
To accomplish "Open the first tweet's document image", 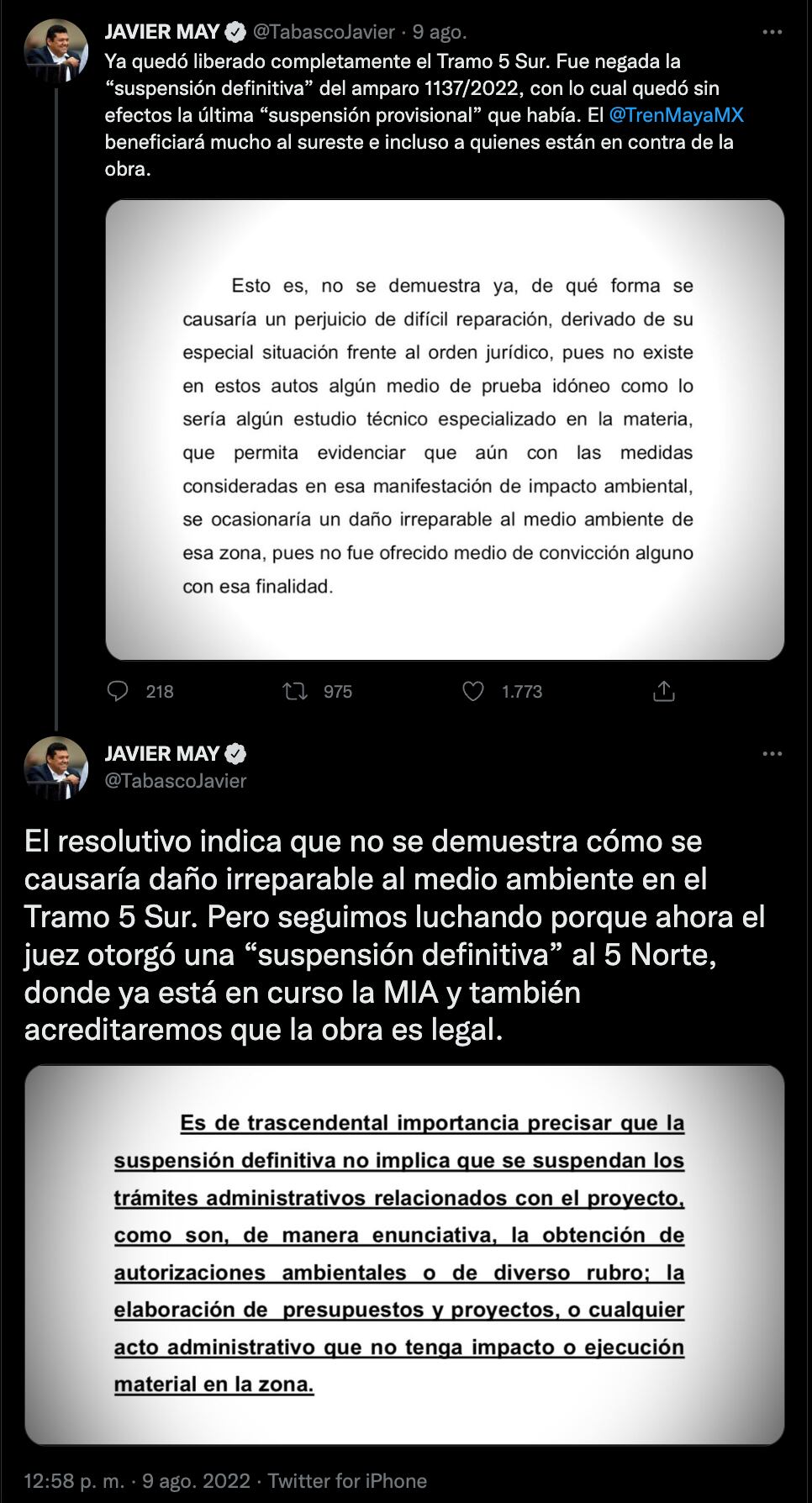I will tap(445, 430).
